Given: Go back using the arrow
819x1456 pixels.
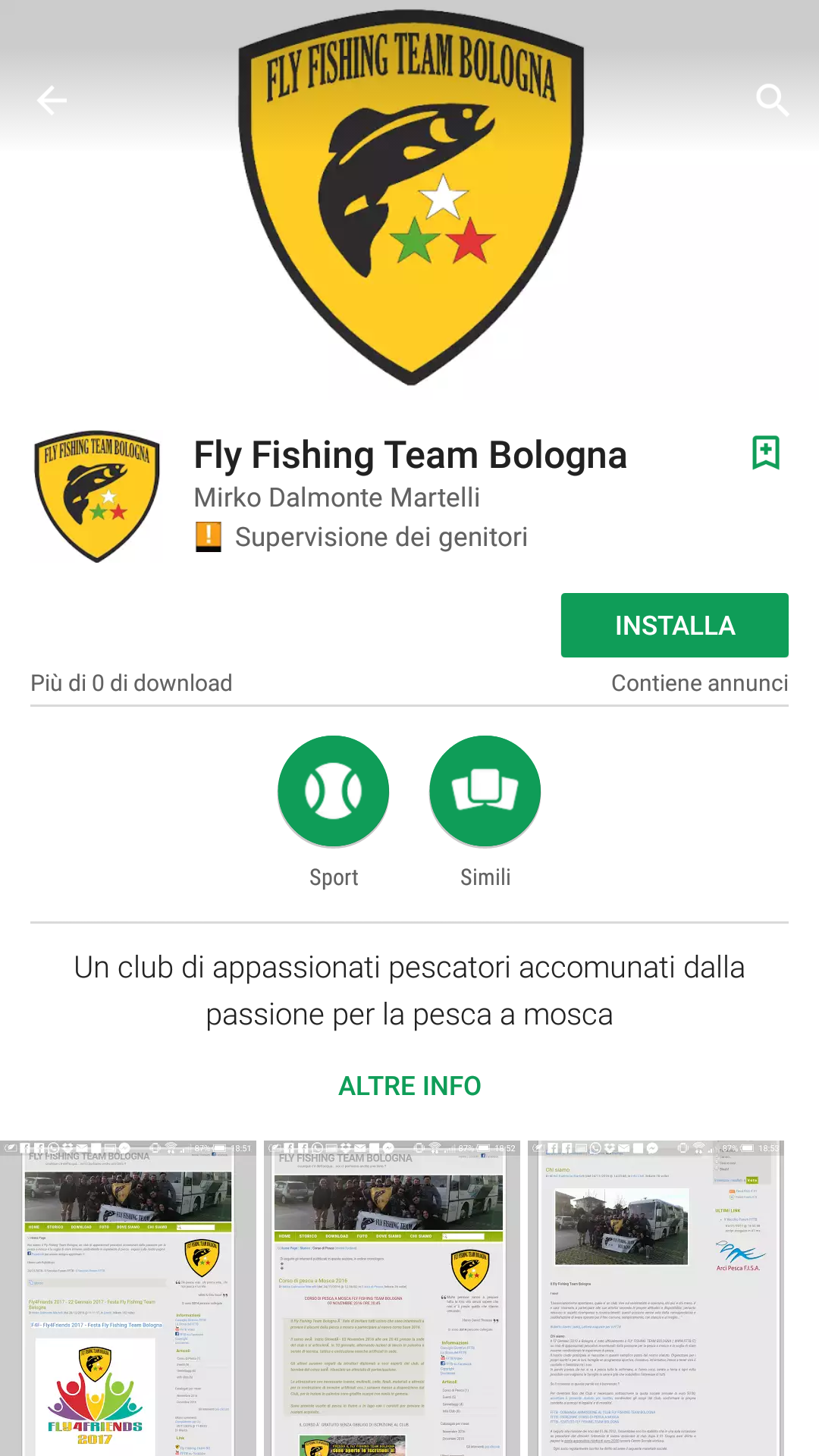Looking at the screenshot, I should pos(52,100).
